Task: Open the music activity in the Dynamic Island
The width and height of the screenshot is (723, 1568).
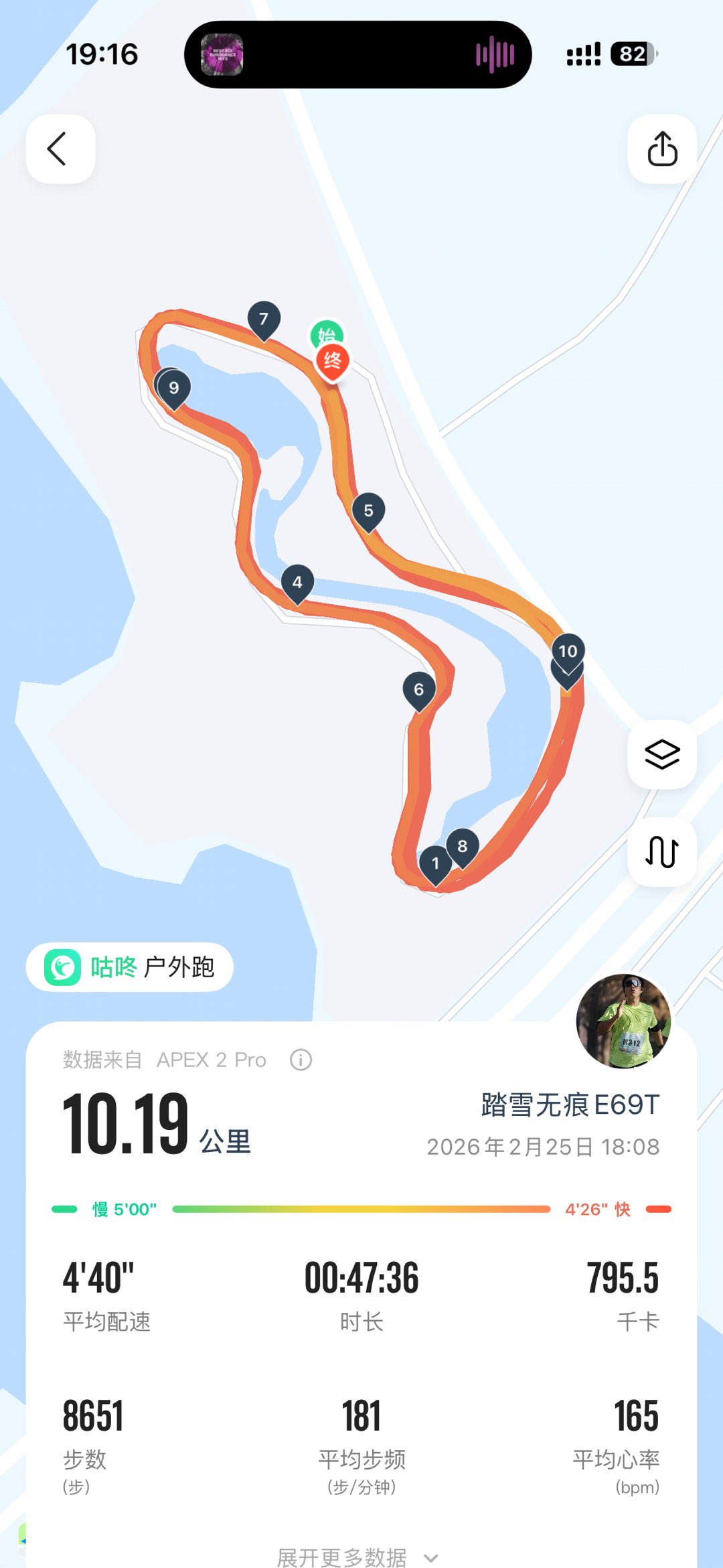Action: click(x=357, y=54)
